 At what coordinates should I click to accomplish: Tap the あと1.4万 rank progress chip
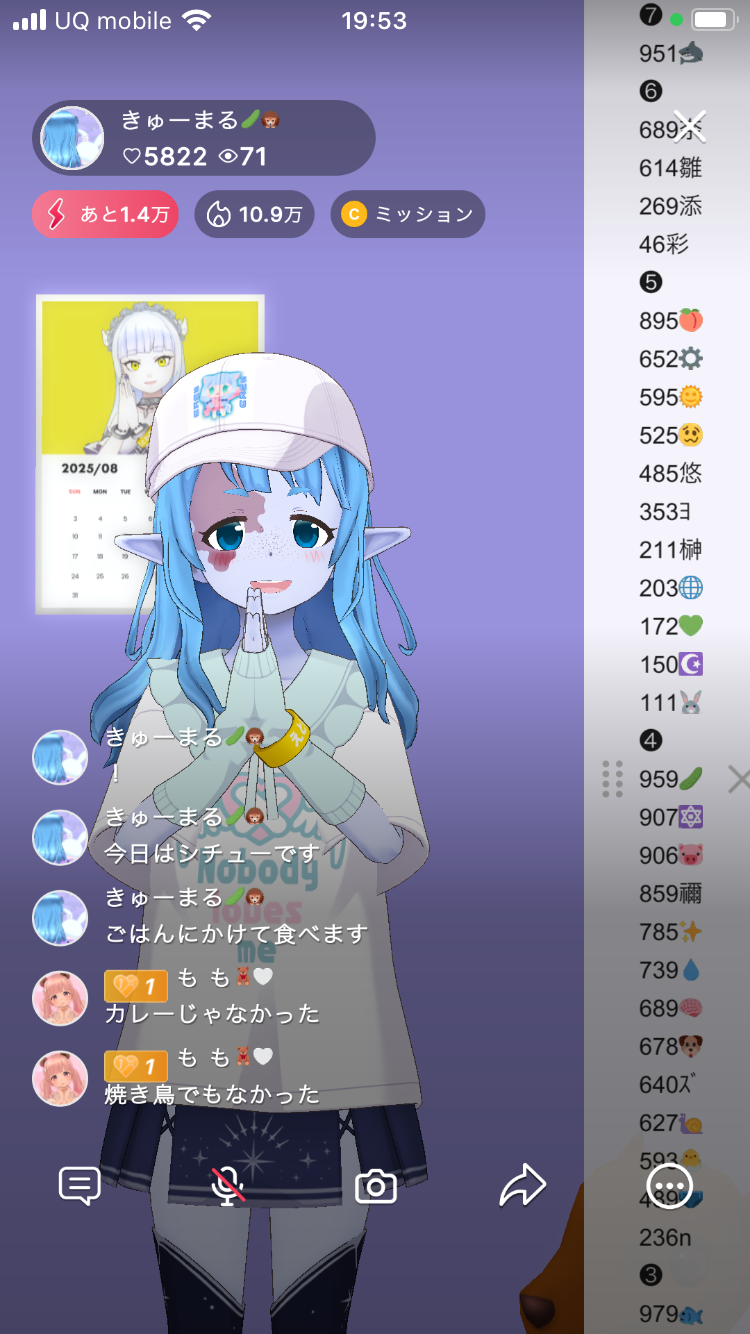click(105, 214)
